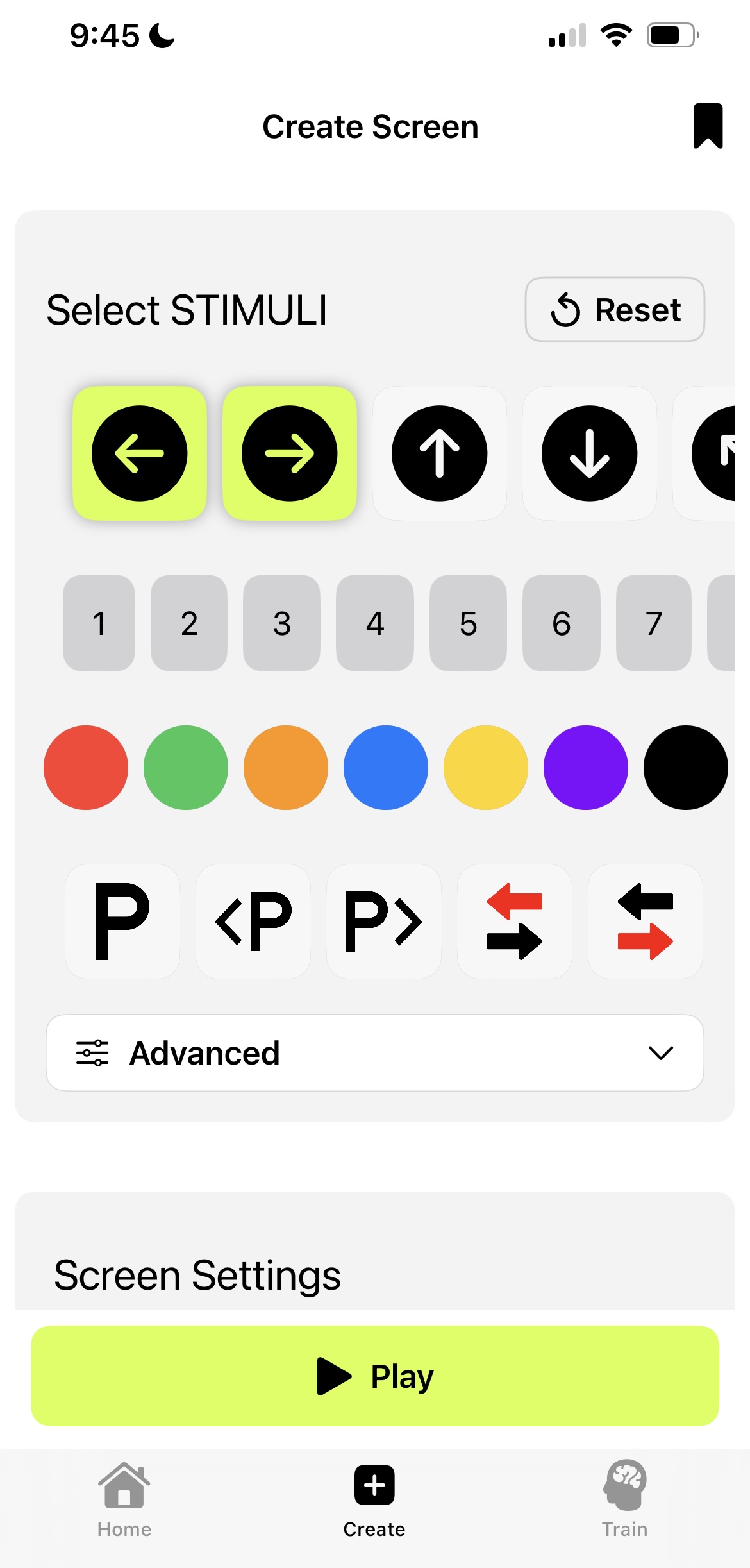750x1568 pixels.
Task: Collapse the Advanced disclosure chevron
Action: [660, 1052]
